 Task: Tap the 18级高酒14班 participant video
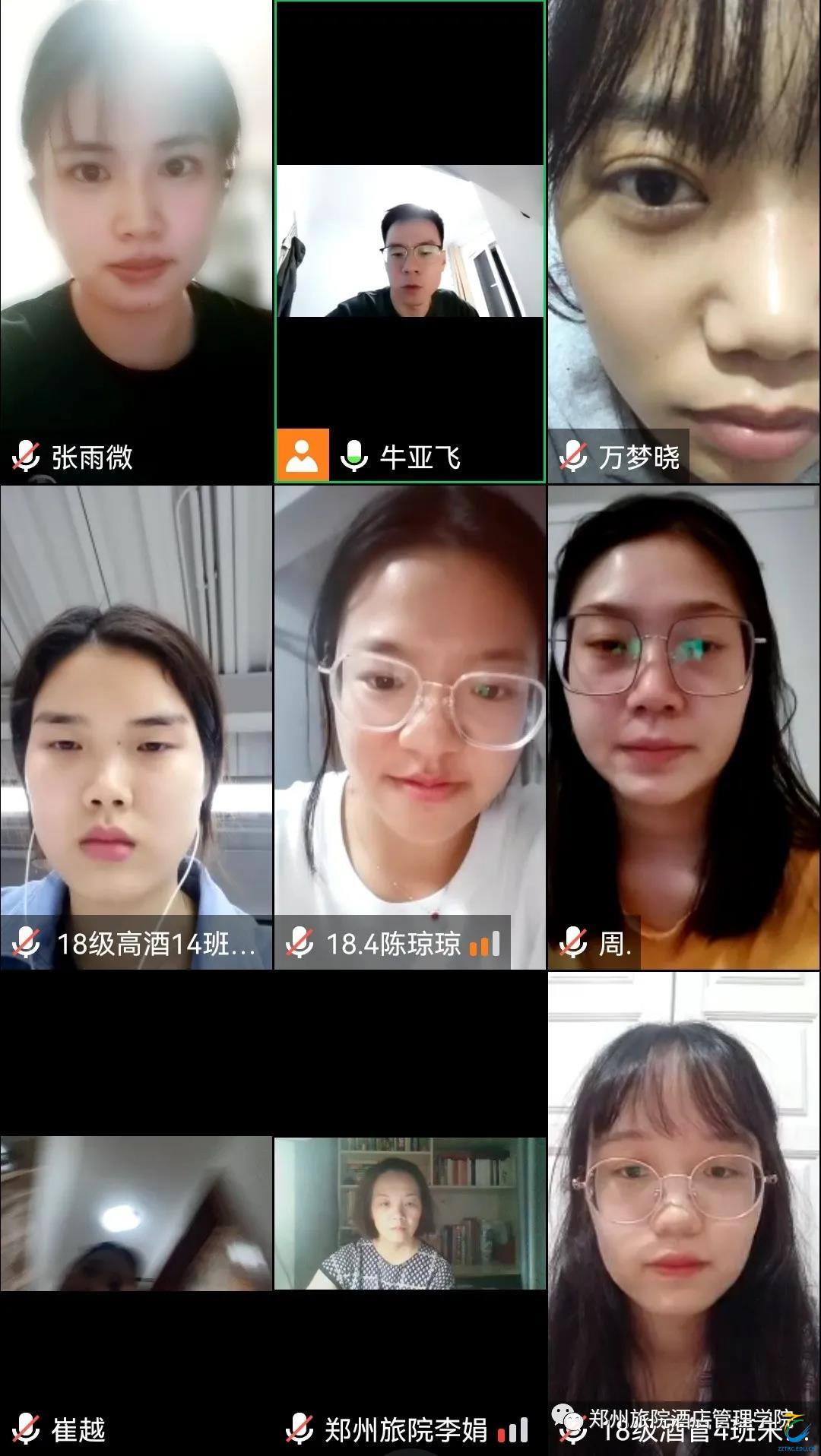click(136, 727)
